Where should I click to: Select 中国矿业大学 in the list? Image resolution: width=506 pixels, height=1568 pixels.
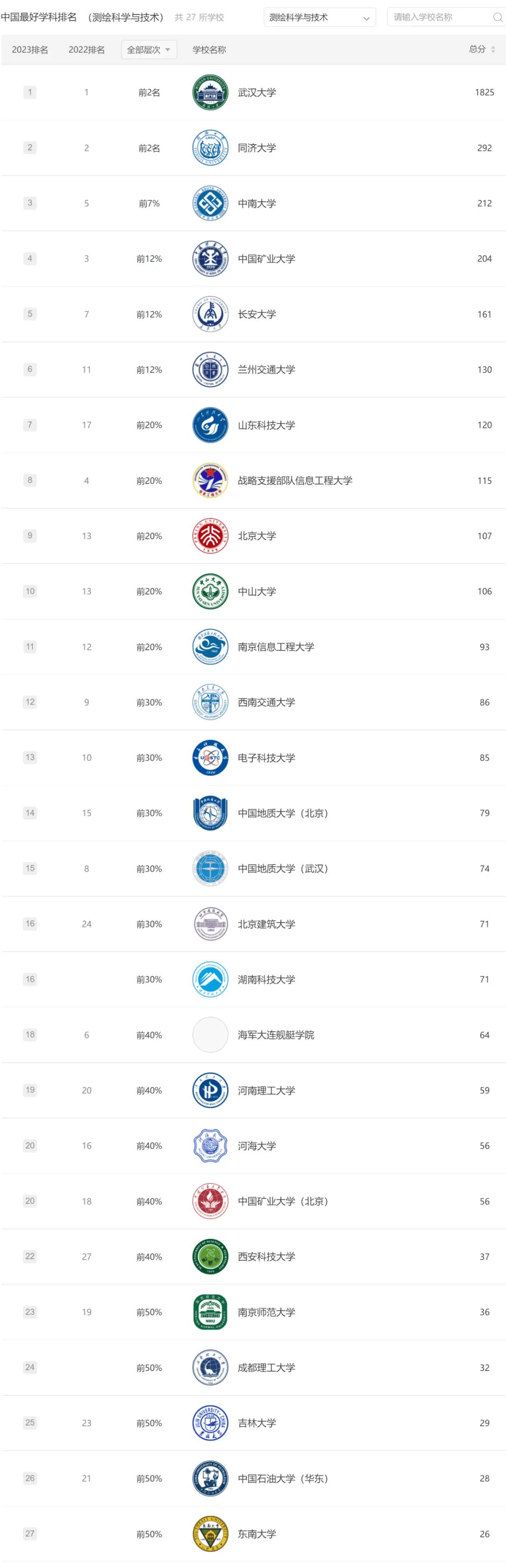coord(267,259)
